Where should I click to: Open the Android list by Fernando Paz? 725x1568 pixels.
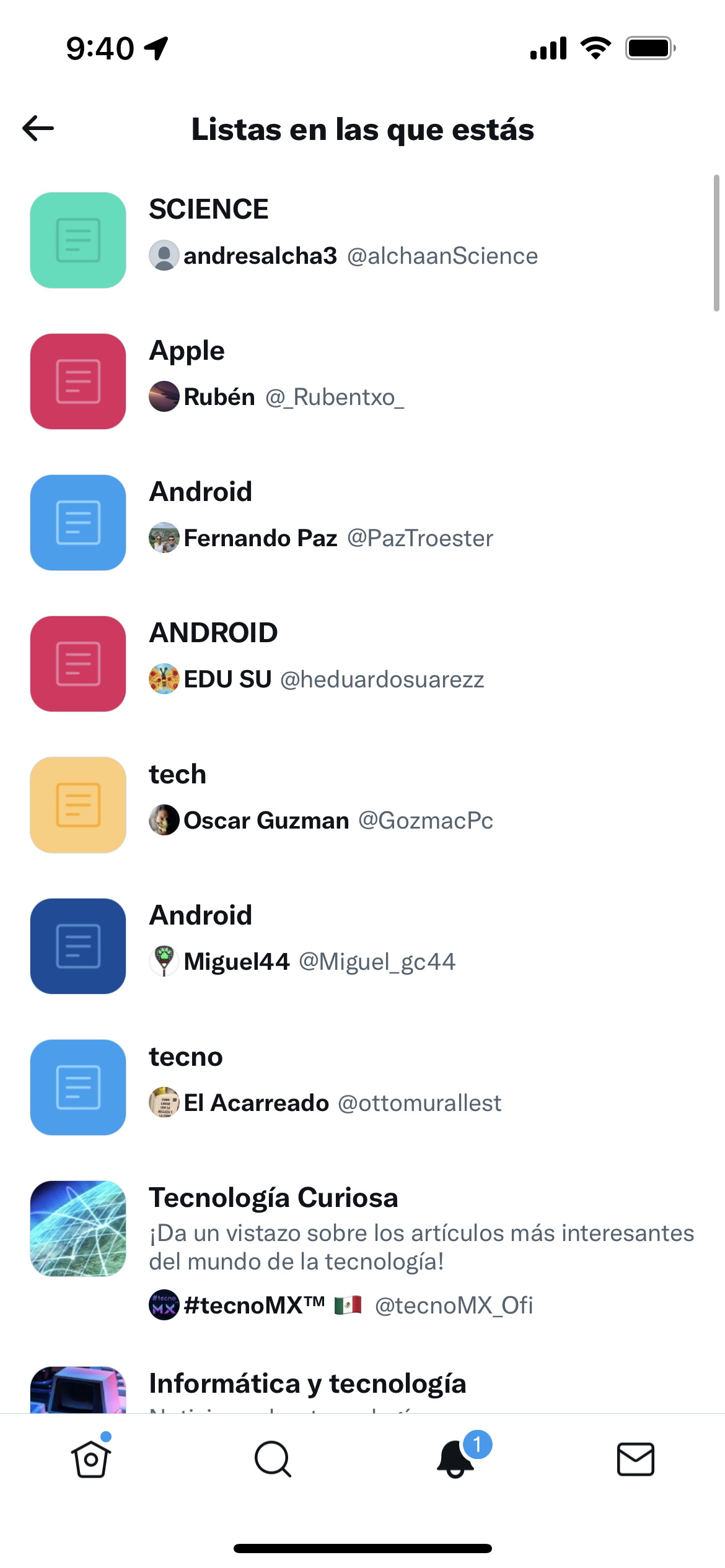(362, 523)
